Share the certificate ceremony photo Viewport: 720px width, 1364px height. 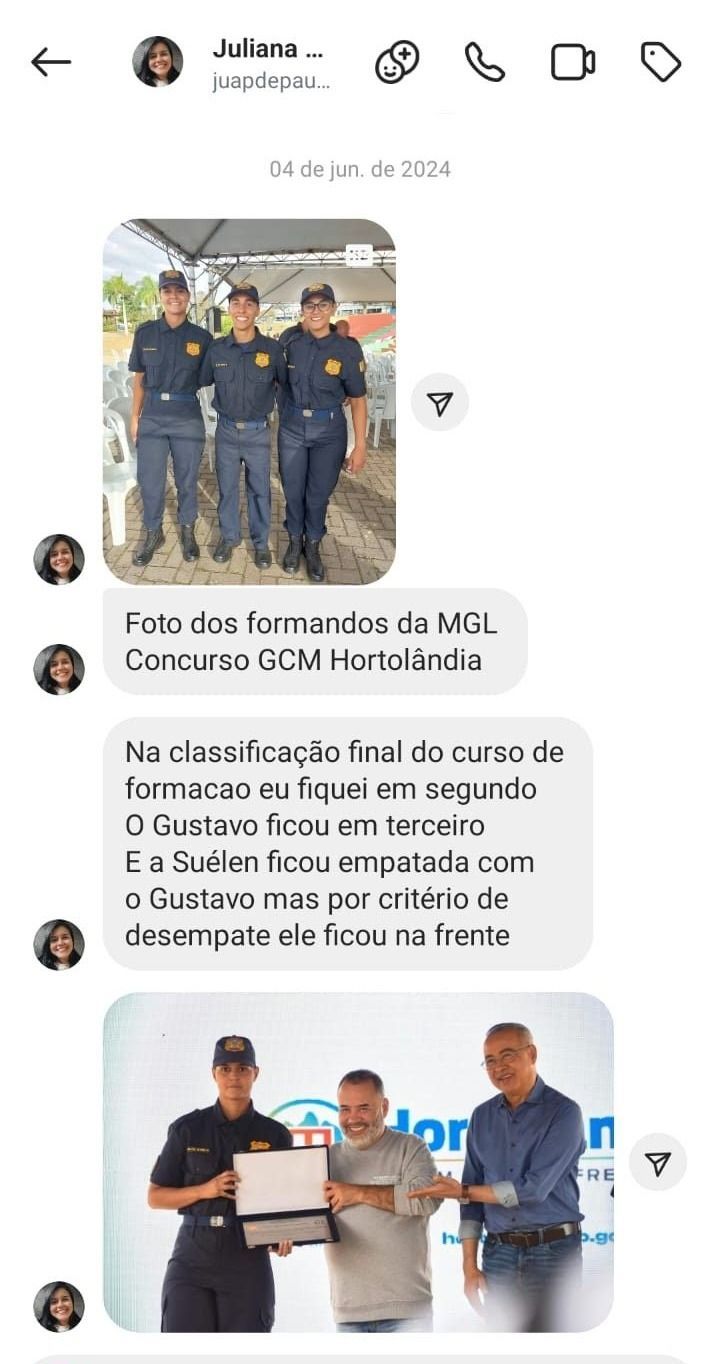(658, 1162)
